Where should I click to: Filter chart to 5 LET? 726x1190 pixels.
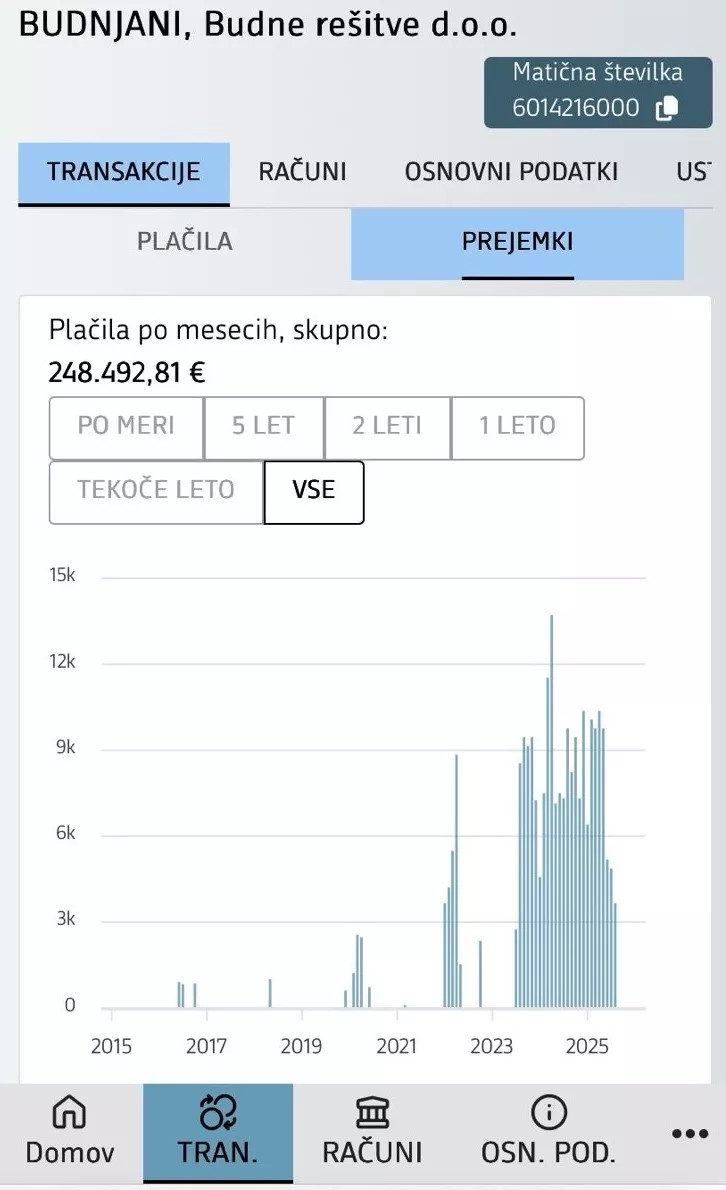[263, 426]
